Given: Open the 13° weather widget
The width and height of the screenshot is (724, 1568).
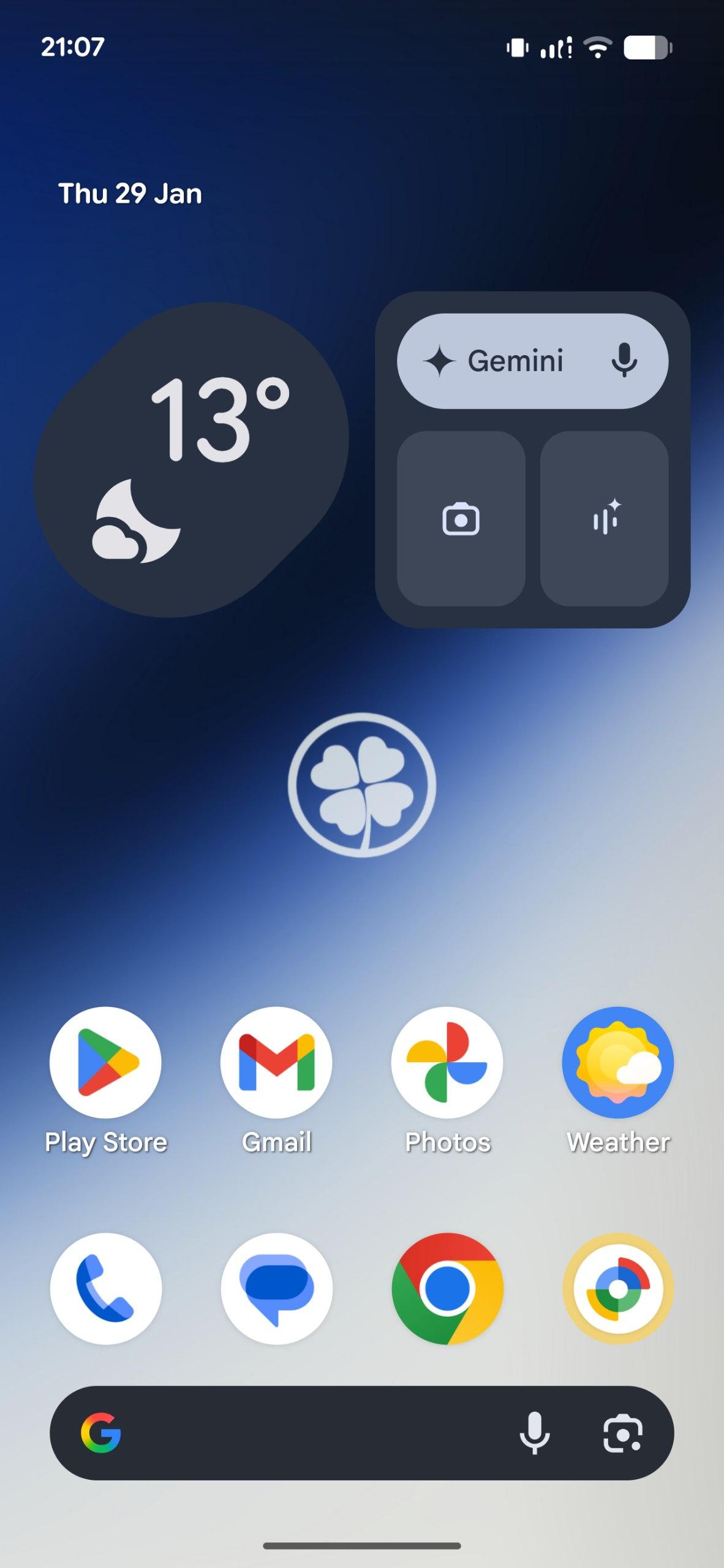Looking at the screenshot, I should 191,459.
